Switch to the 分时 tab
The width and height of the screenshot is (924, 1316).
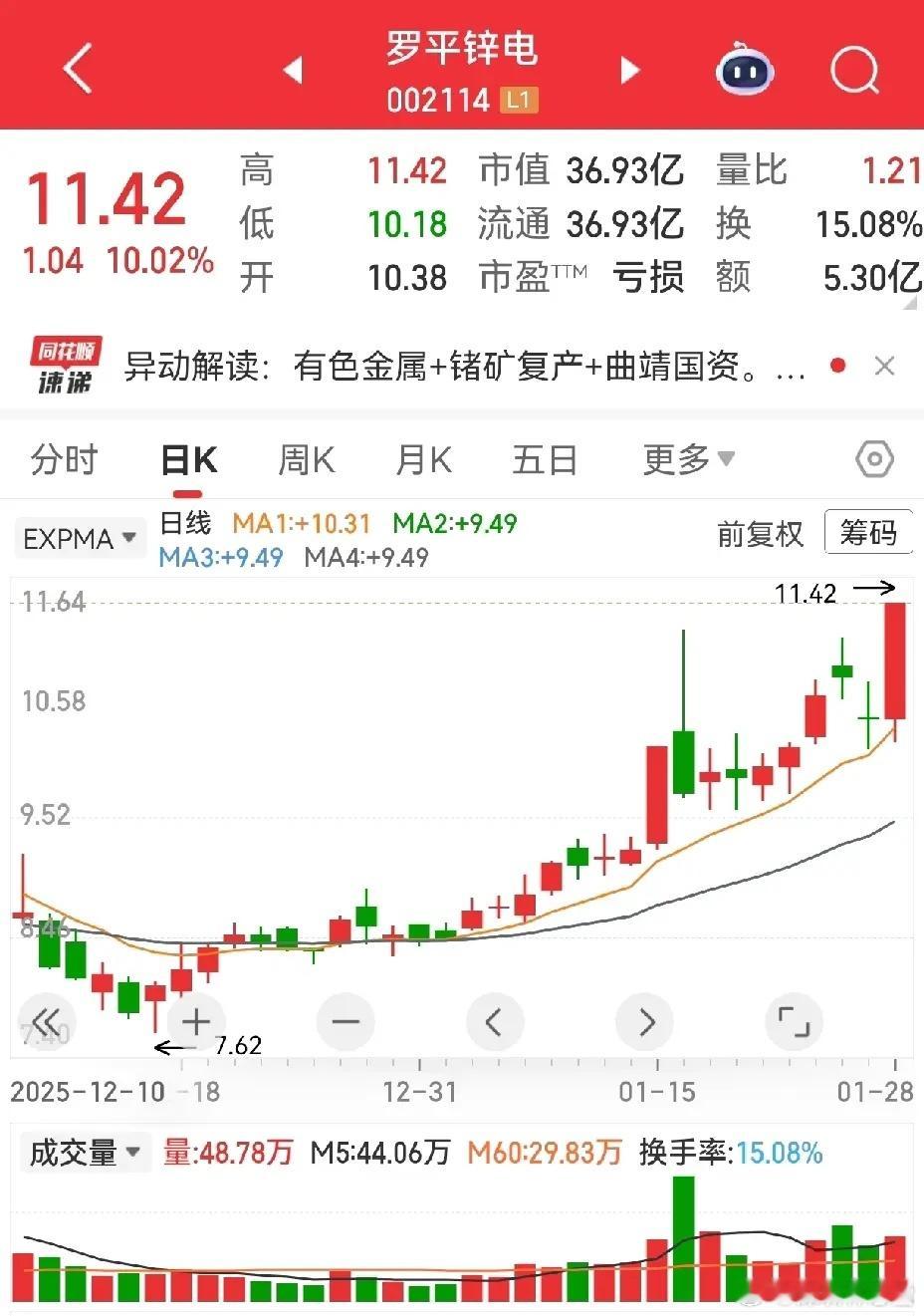tap(65, 460)
